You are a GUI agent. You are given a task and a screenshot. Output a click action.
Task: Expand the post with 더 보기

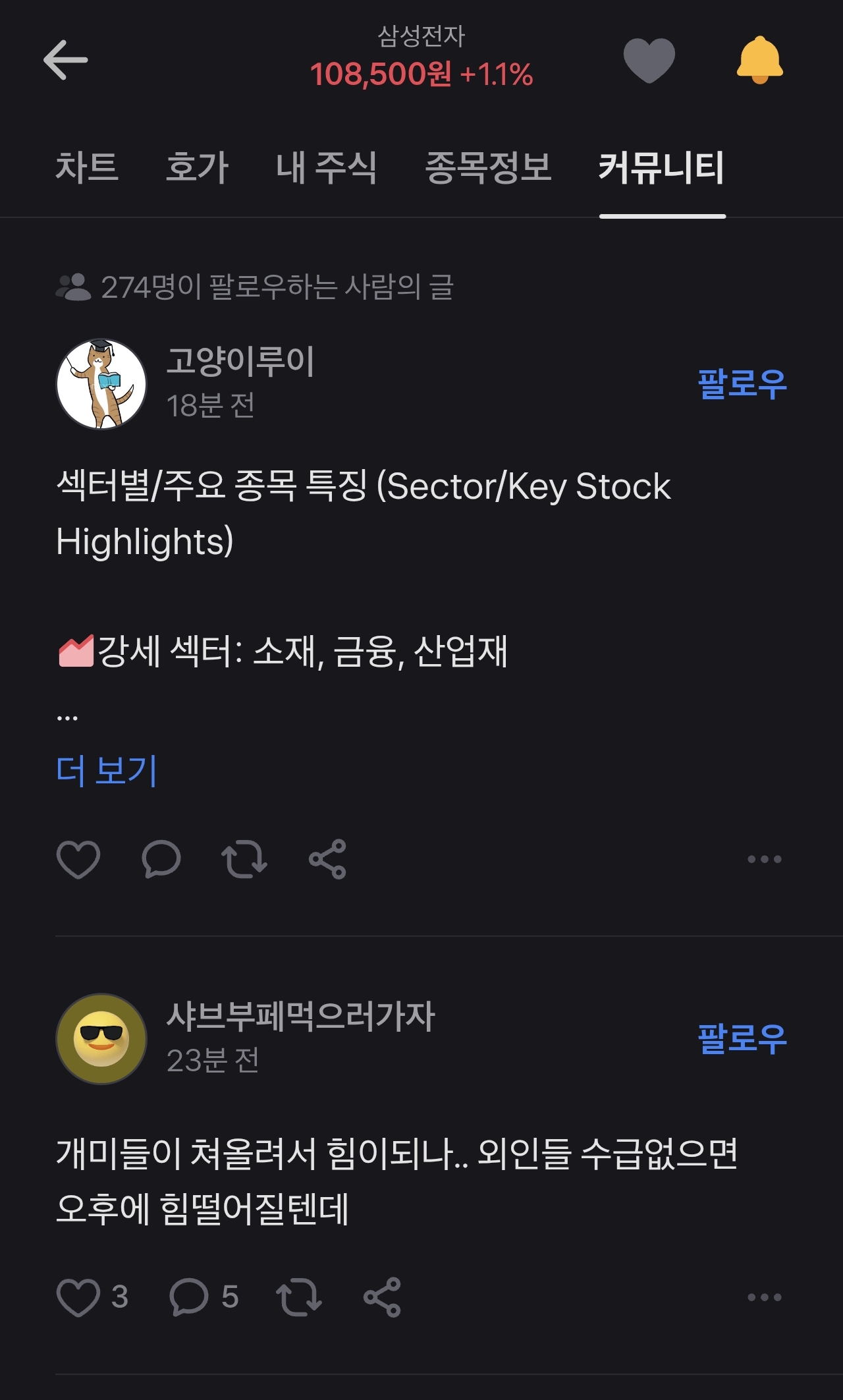pos(107,770)
